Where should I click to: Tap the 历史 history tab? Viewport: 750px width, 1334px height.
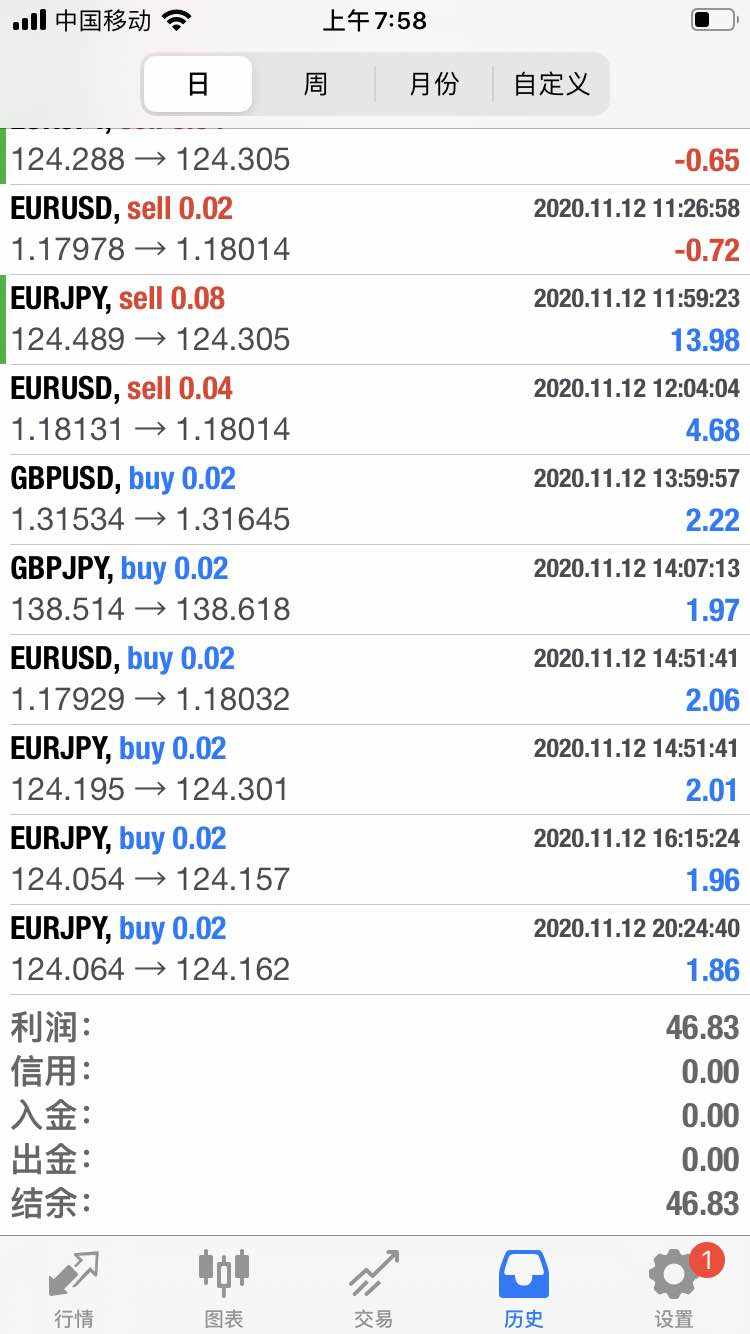[x=524, y=1288]
